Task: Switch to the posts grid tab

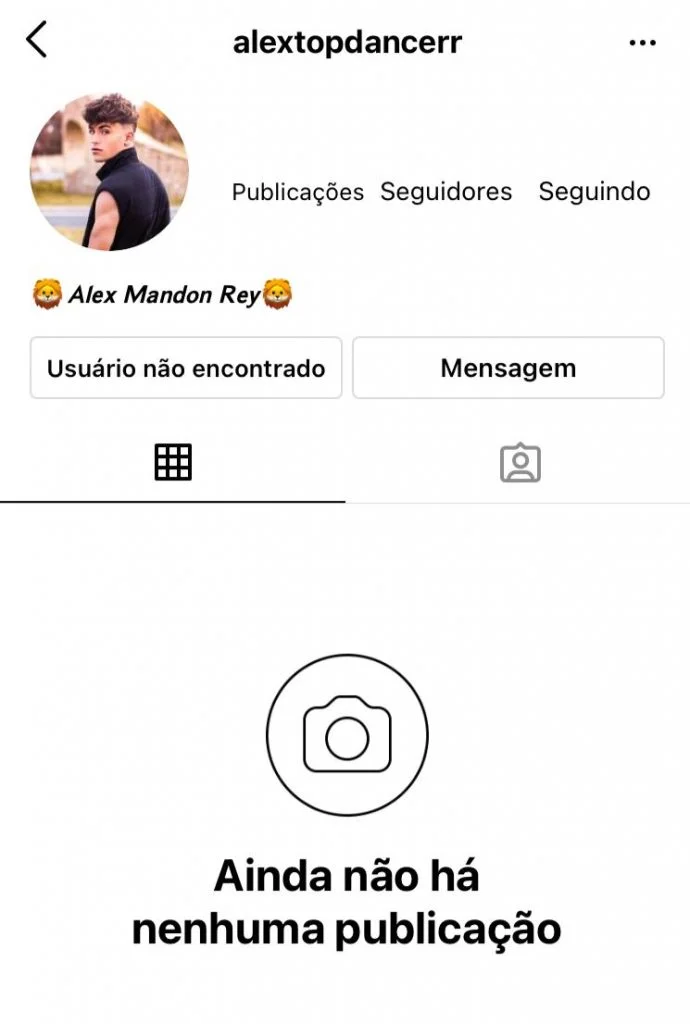Action: 173,462
